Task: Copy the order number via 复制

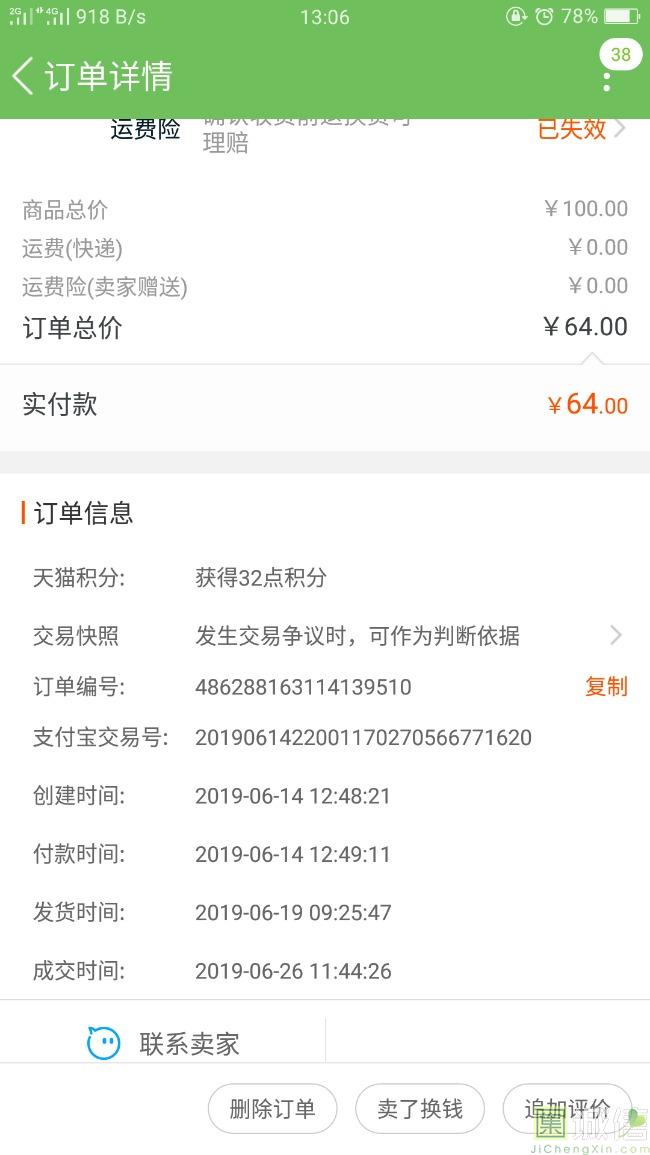Action: [606, 687]
